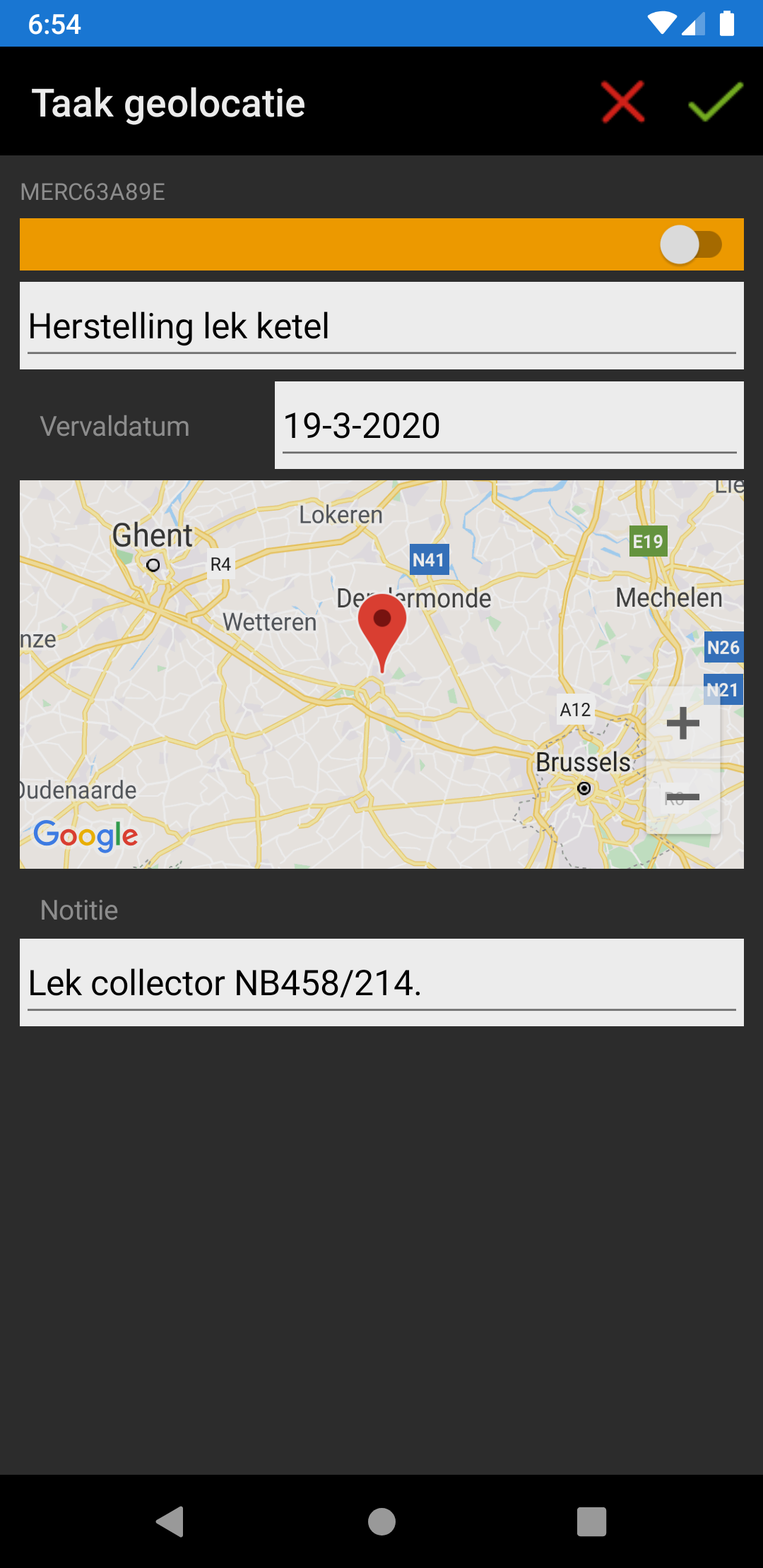
Task: Go to the home screen
Action: pyautogui.click(x=381, y=1521)
